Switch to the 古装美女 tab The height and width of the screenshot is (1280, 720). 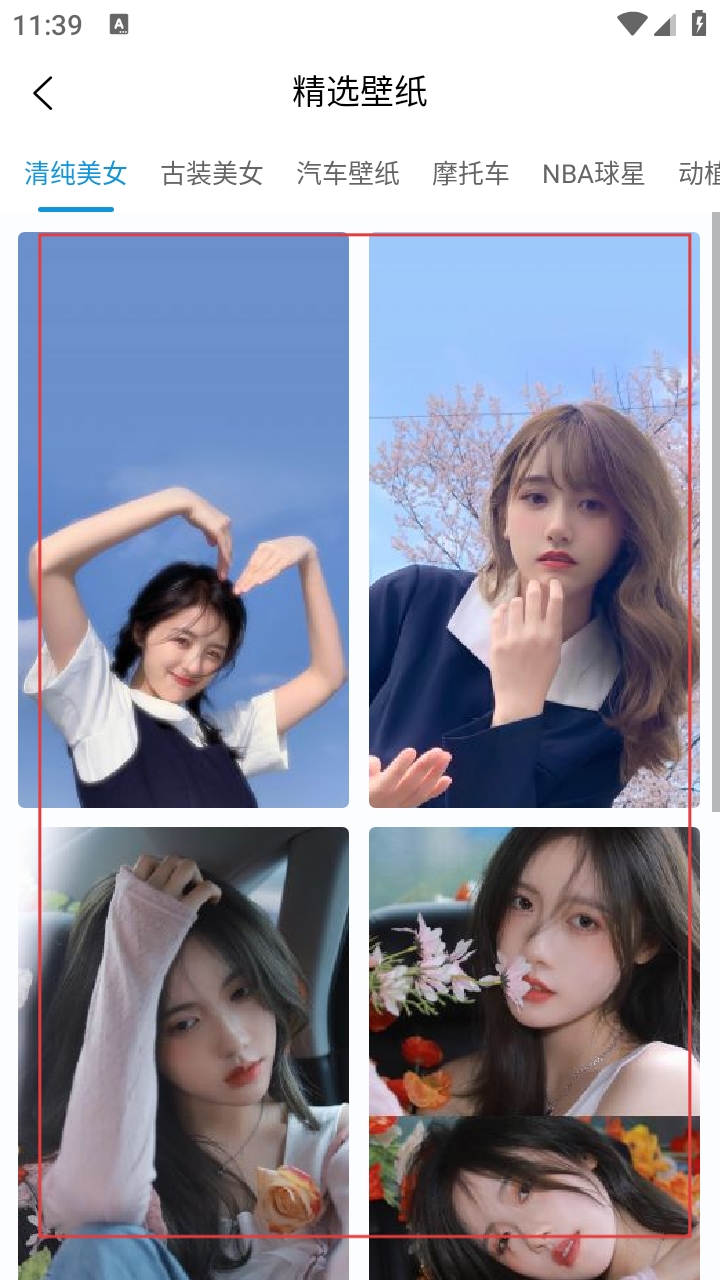pos(212,174)
